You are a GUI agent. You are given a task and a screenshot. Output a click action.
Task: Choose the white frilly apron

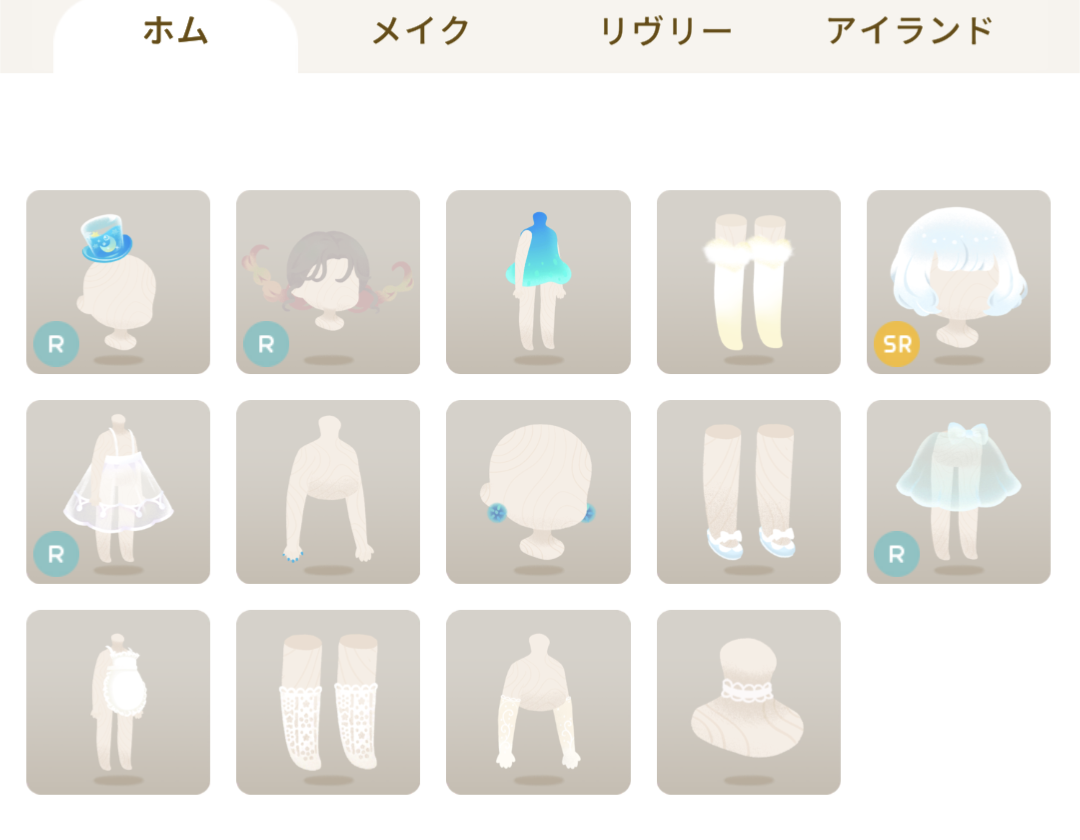coord(118,702)
